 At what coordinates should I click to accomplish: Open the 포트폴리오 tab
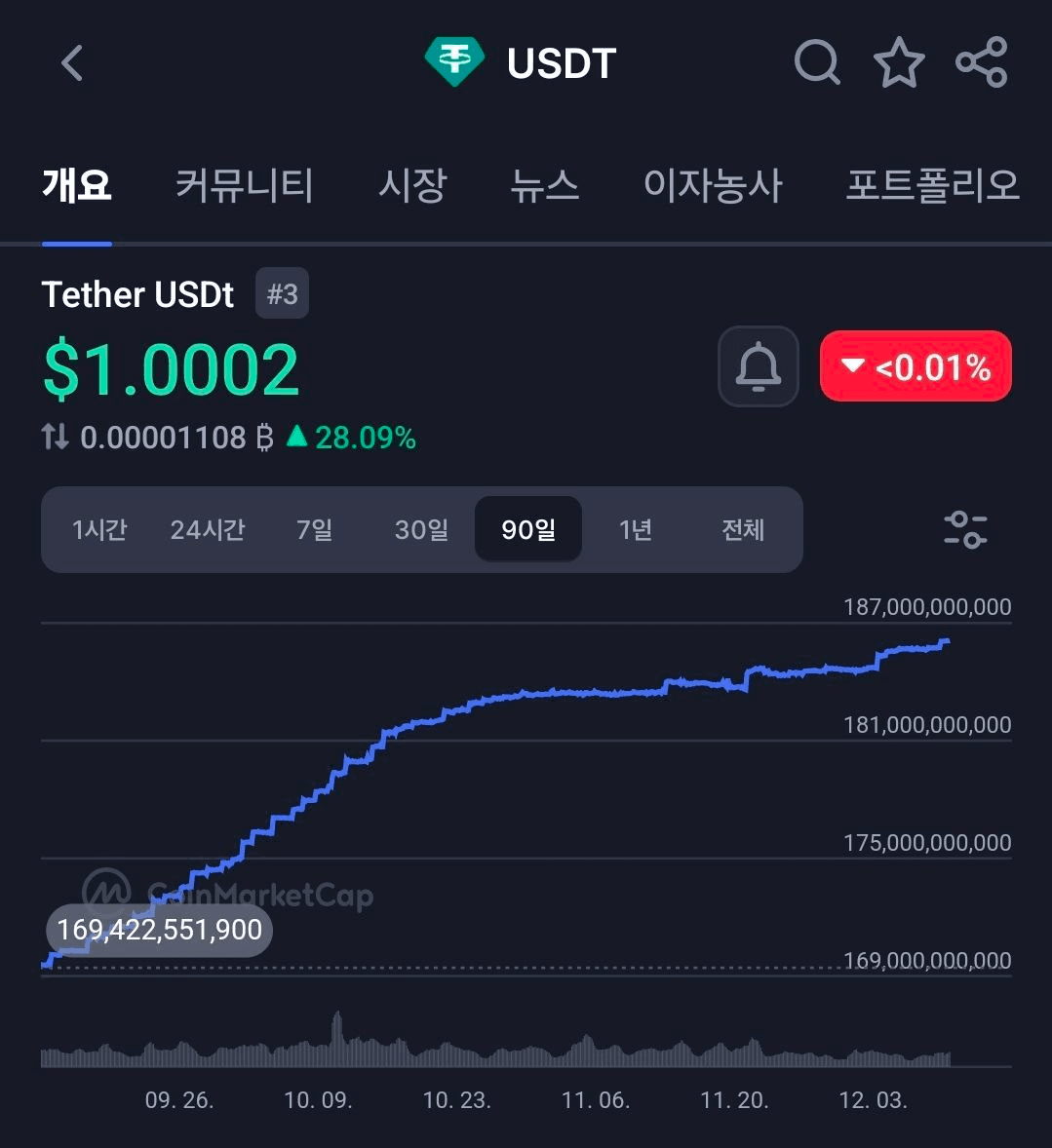click(x=932, y=185)
